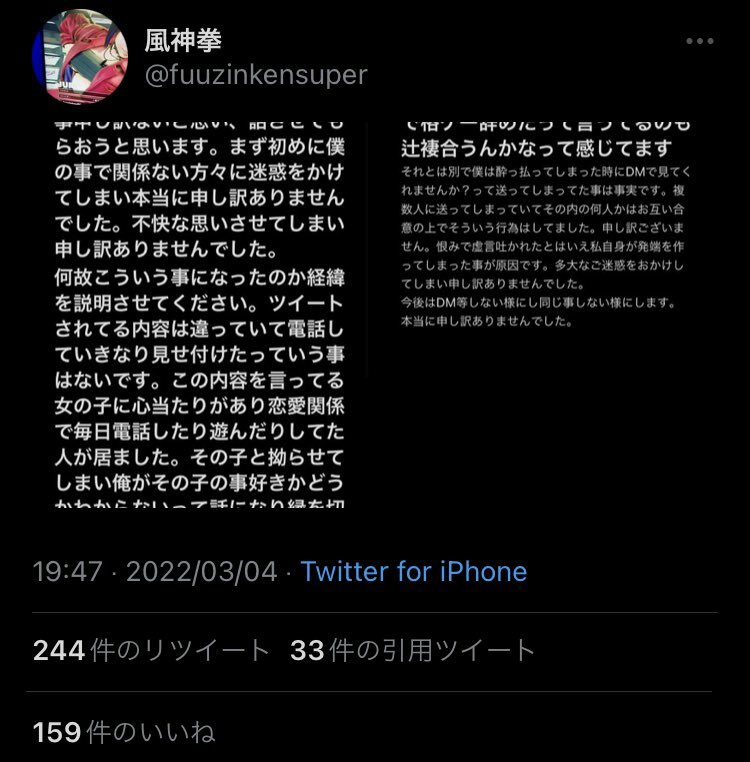Tap the Twitter for iPhone link
Viewport: 750px width, 762px height.
pos(414,572)
